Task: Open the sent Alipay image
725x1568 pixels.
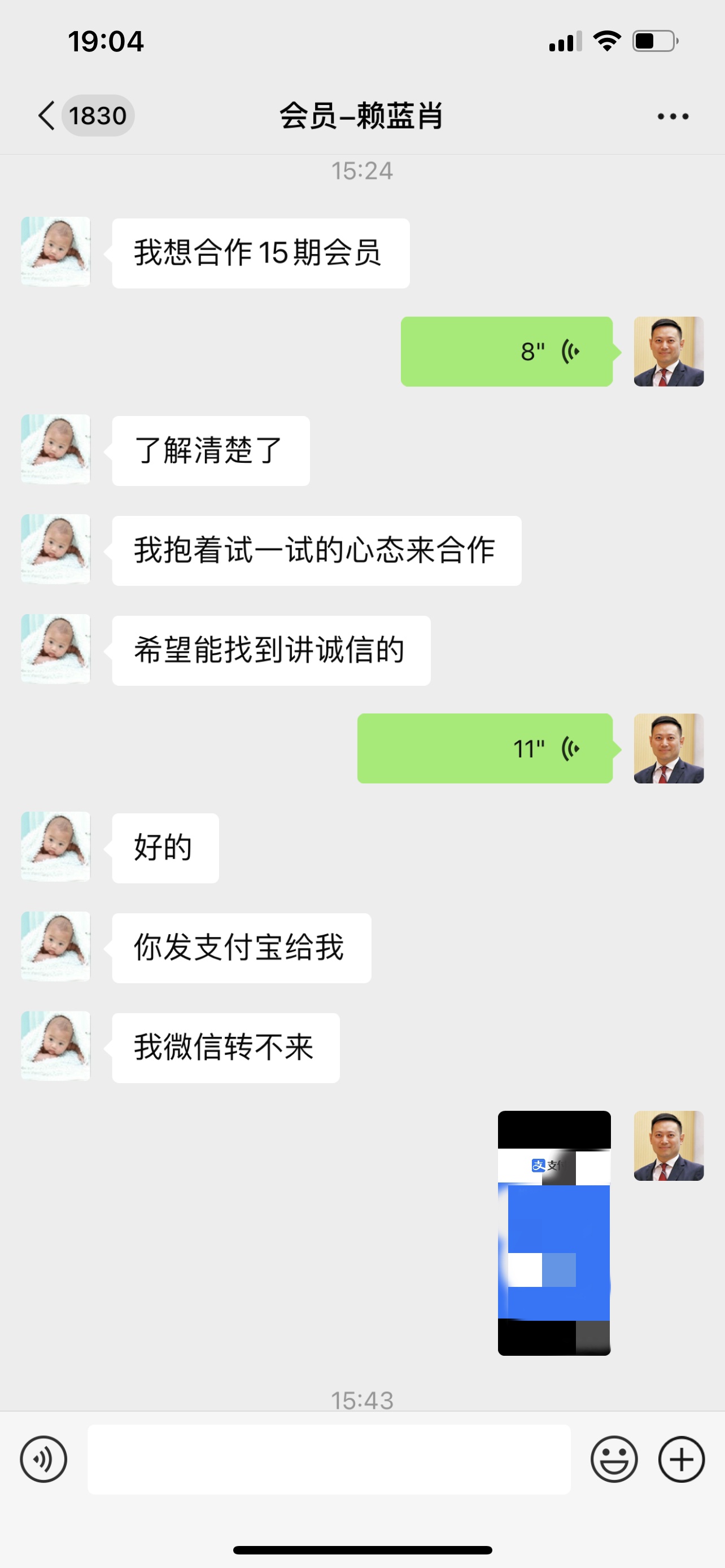Action: coord(554,1233)
